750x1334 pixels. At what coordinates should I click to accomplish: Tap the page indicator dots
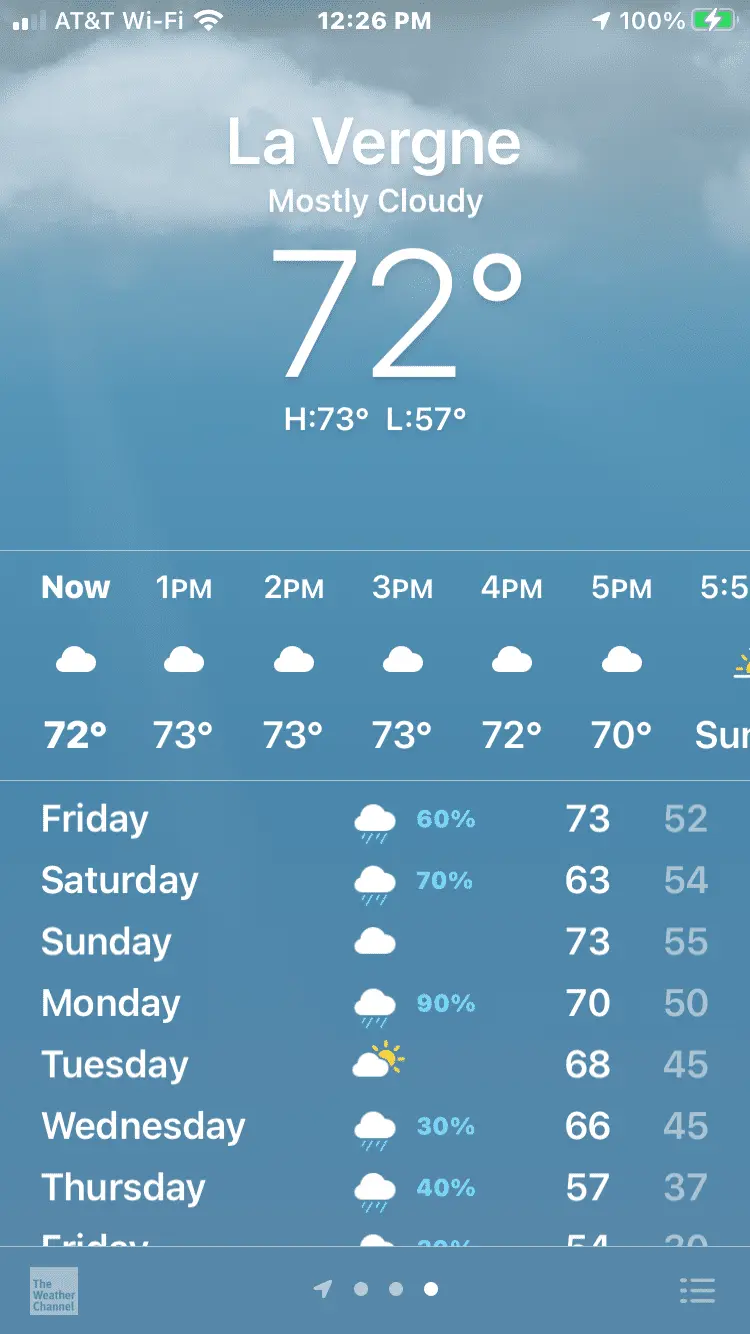tap(377, 1289)
